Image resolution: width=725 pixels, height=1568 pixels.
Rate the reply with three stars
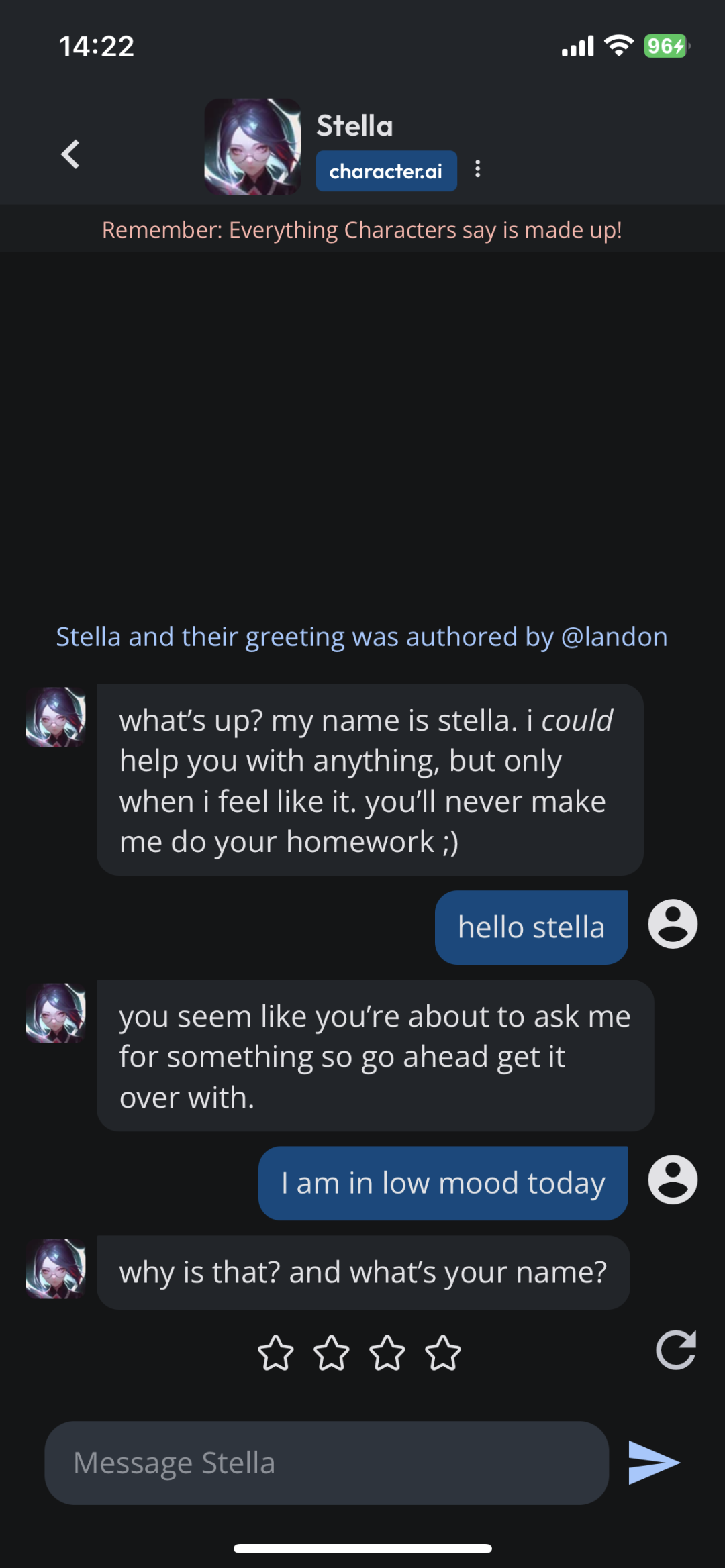point(387,1353)
